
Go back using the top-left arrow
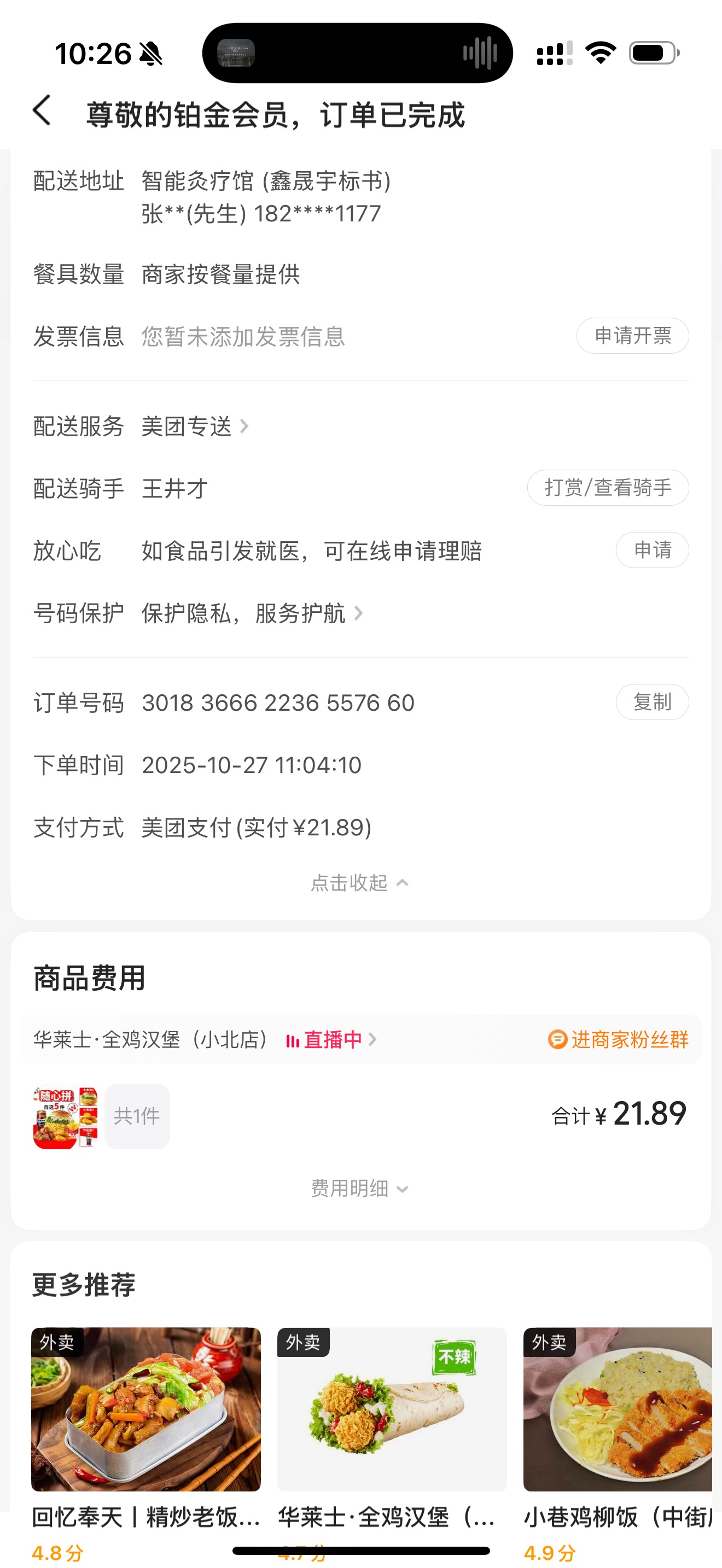pos(42,112)
